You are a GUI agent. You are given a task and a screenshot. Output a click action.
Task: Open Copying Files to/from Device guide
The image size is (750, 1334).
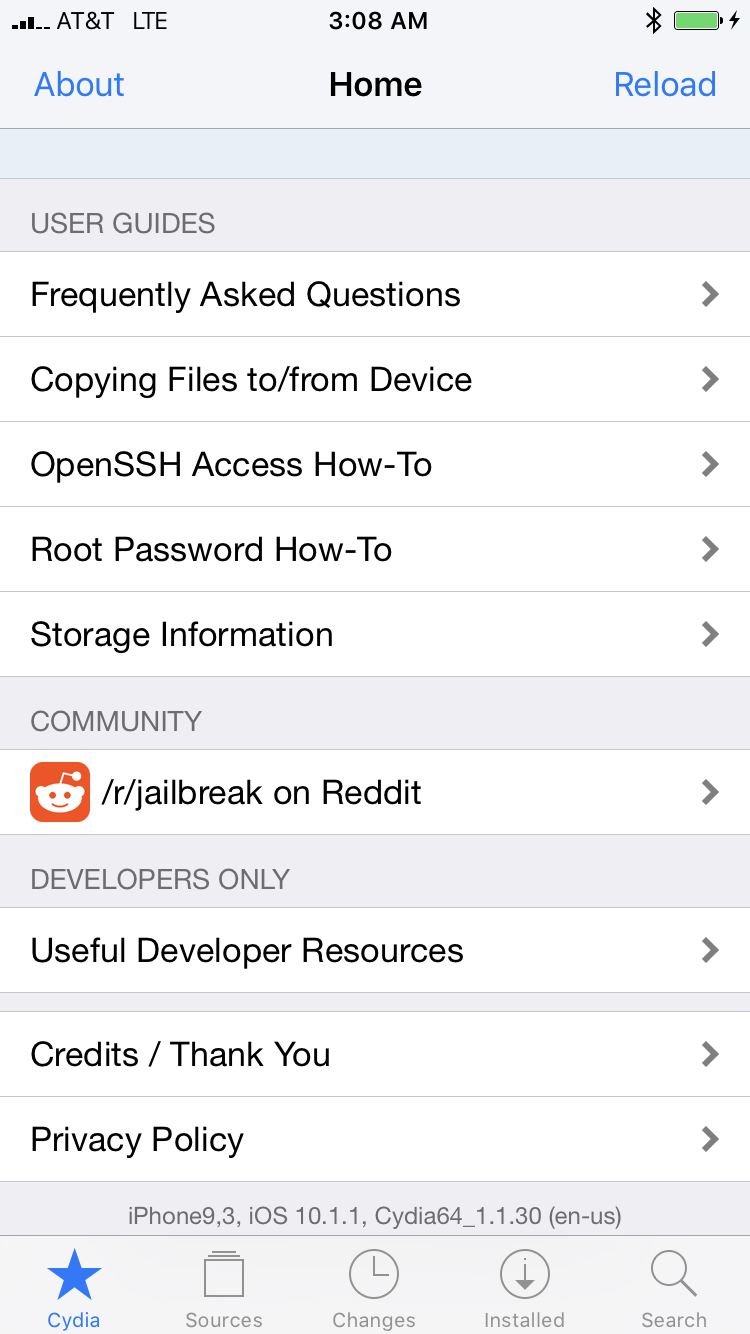(x=375, y=379)
